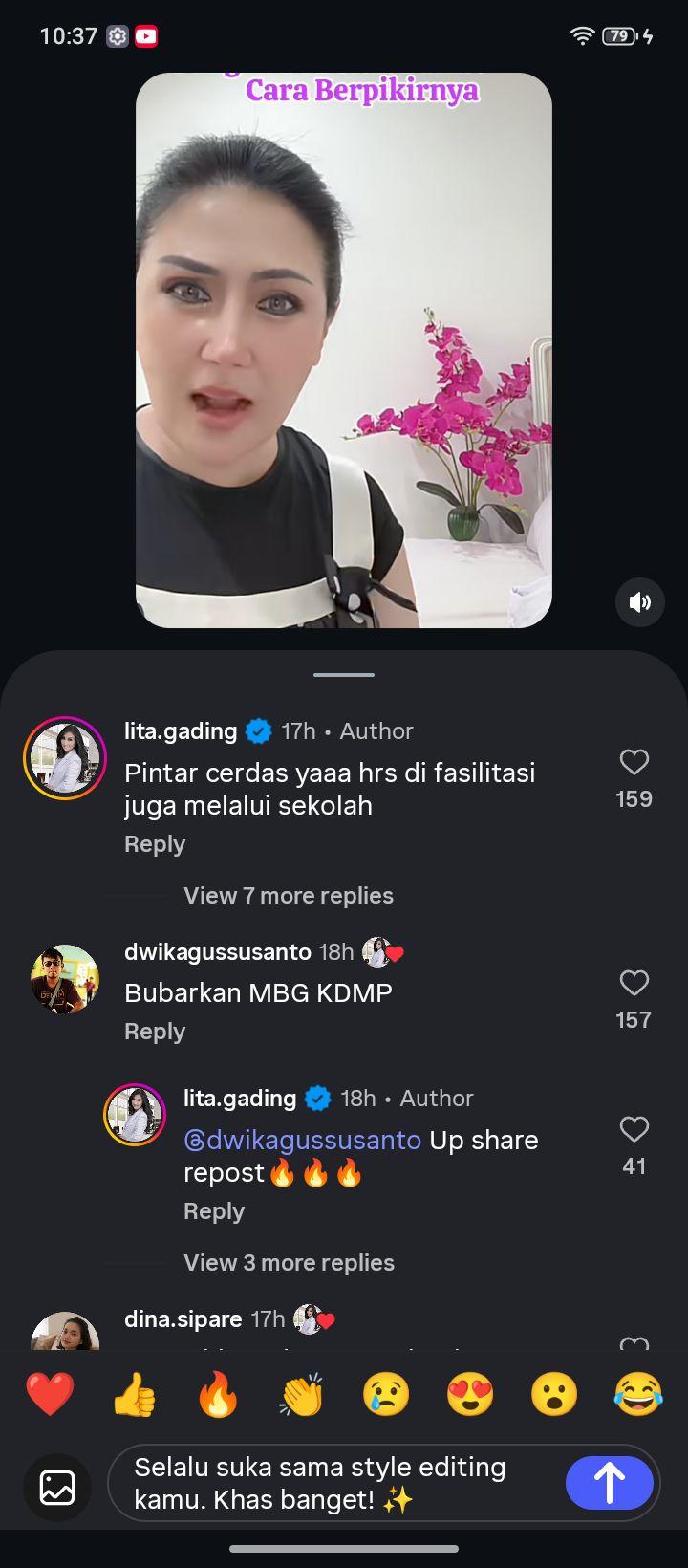
Task: React with the laughing tears emoji
Action: [638, 1394]
